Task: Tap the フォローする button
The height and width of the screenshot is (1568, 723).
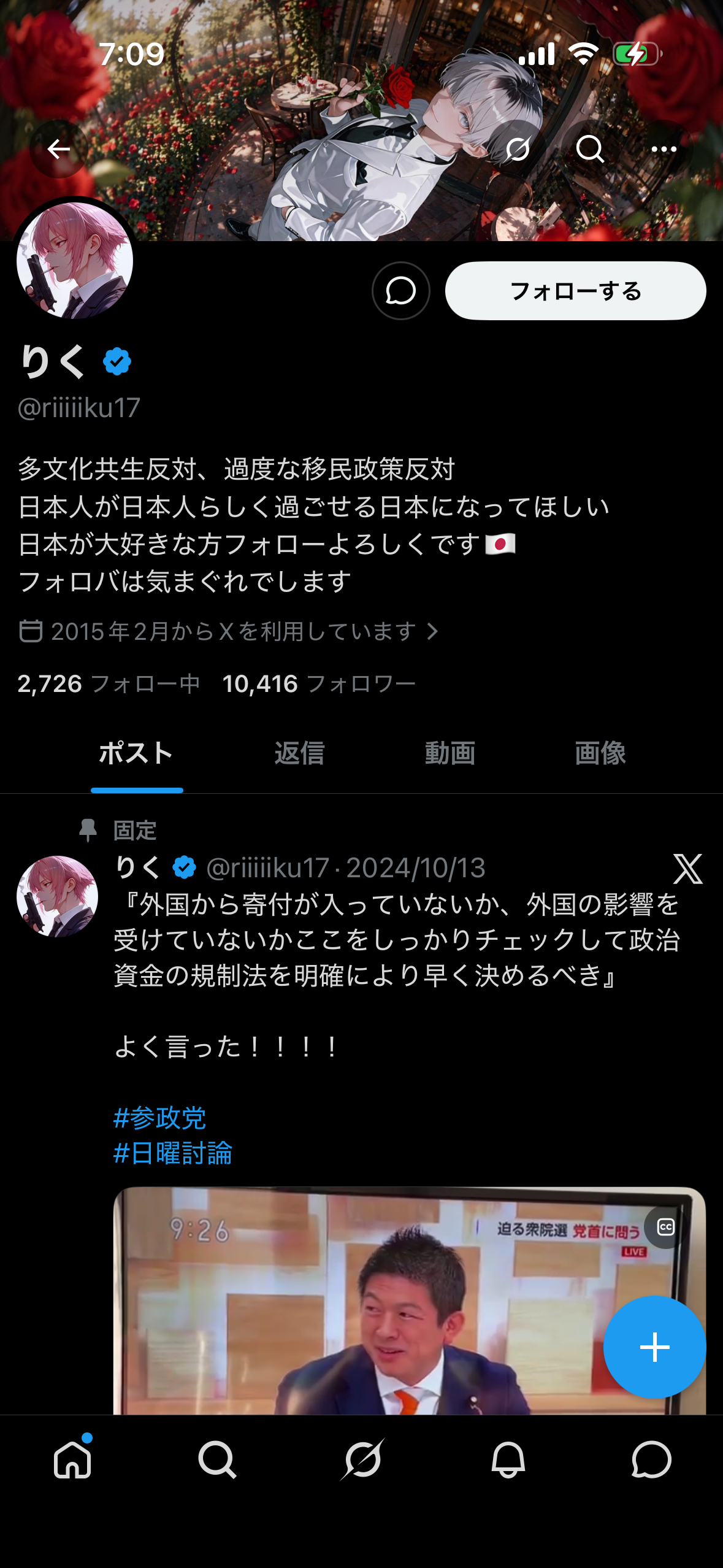Action: tap(575, 291)
